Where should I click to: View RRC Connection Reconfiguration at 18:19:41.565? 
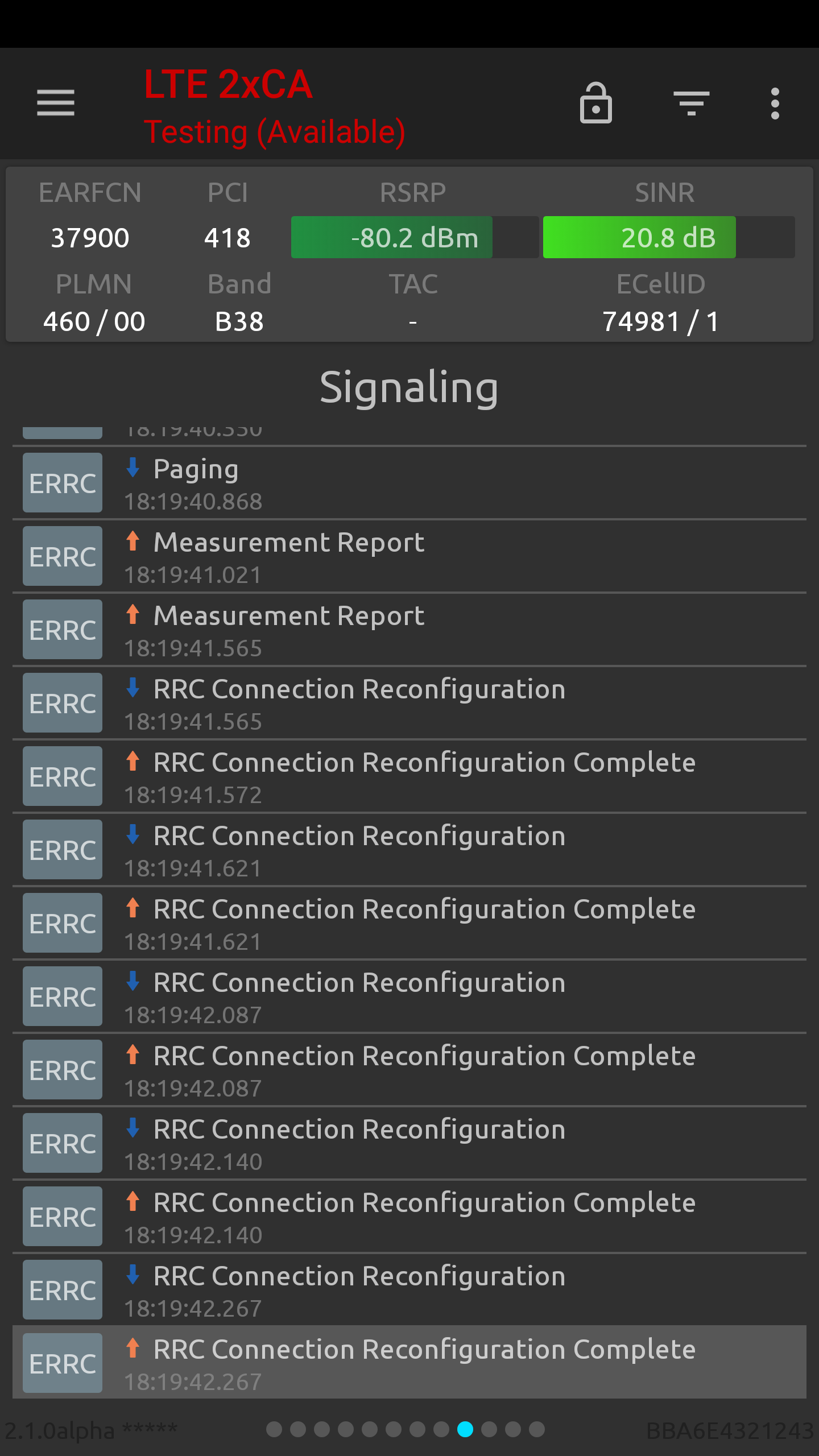[409, 703]
